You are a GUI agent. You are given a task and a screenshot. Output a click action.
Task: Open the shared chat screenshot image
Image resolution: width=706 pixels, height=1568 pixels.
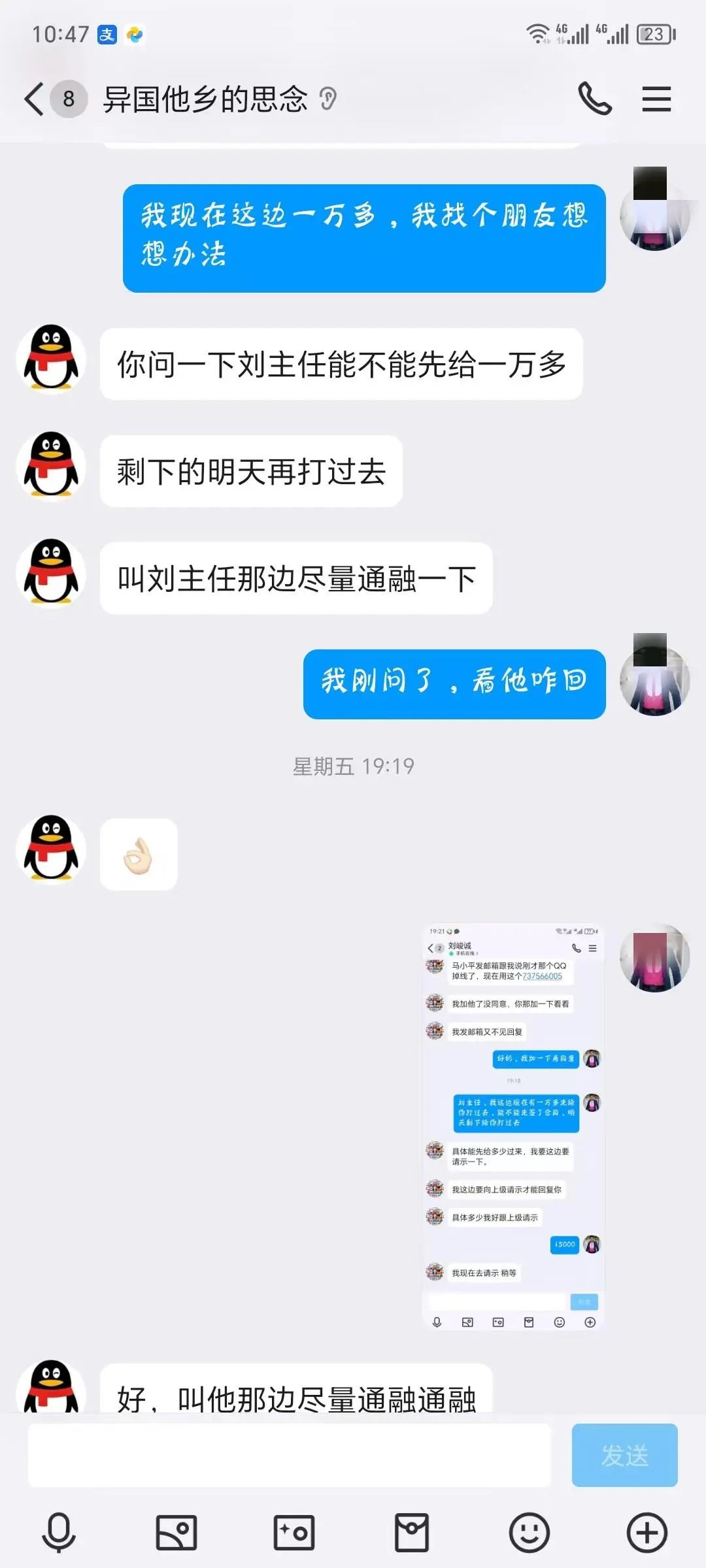point(513,1127)
